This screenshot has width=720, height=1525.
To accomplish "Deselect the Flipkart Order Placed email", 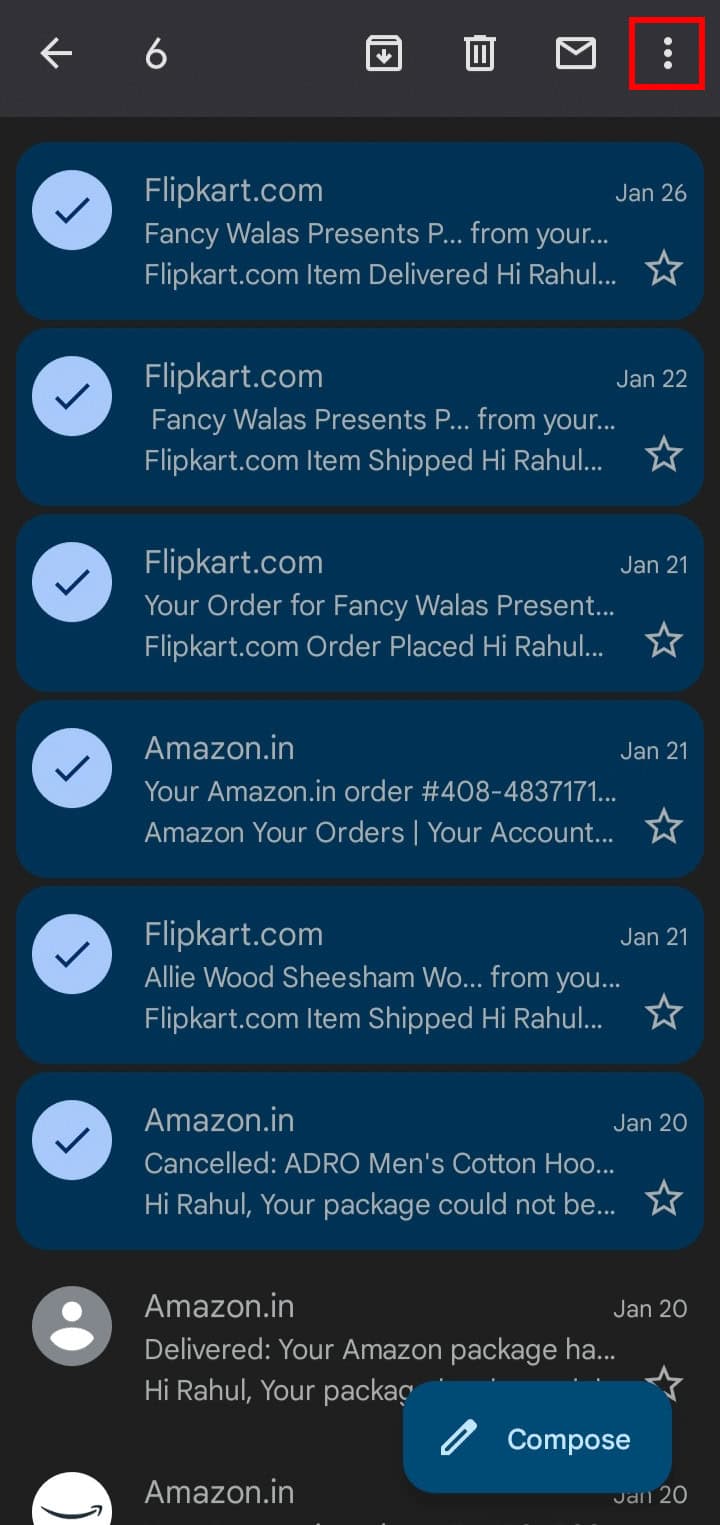I will tap(71, 582).
